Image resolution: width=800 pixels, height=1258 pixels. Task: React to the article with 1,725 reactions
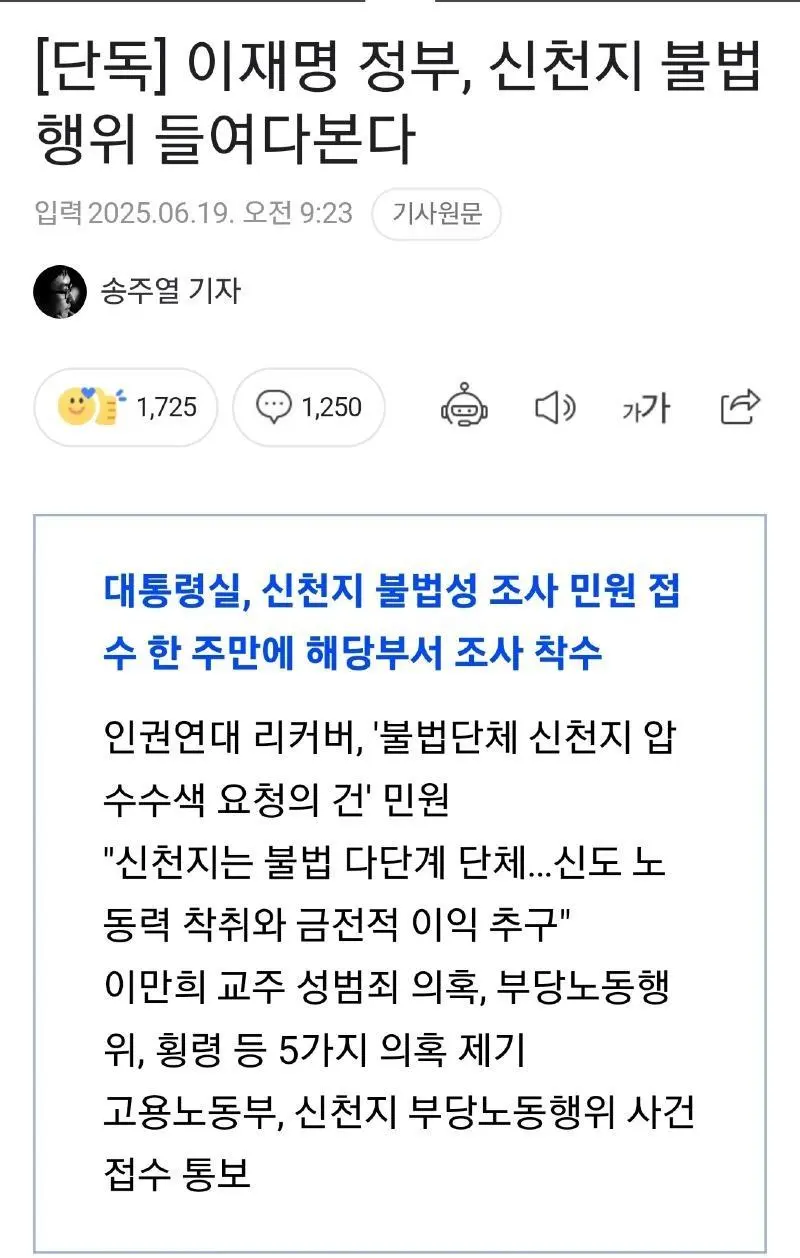[x=126, y=407]
